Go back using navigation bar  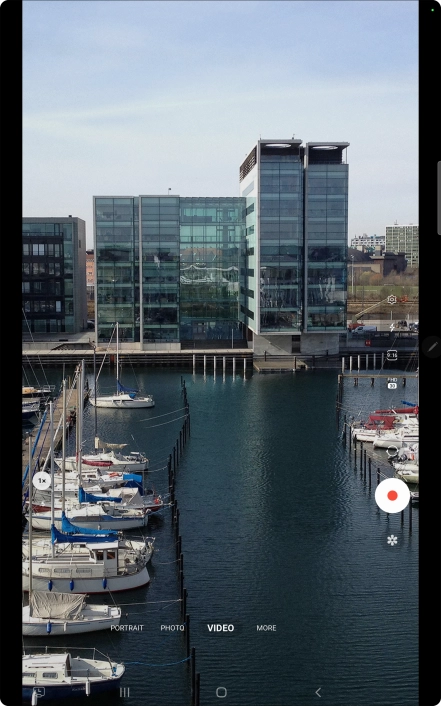point(318,692)
